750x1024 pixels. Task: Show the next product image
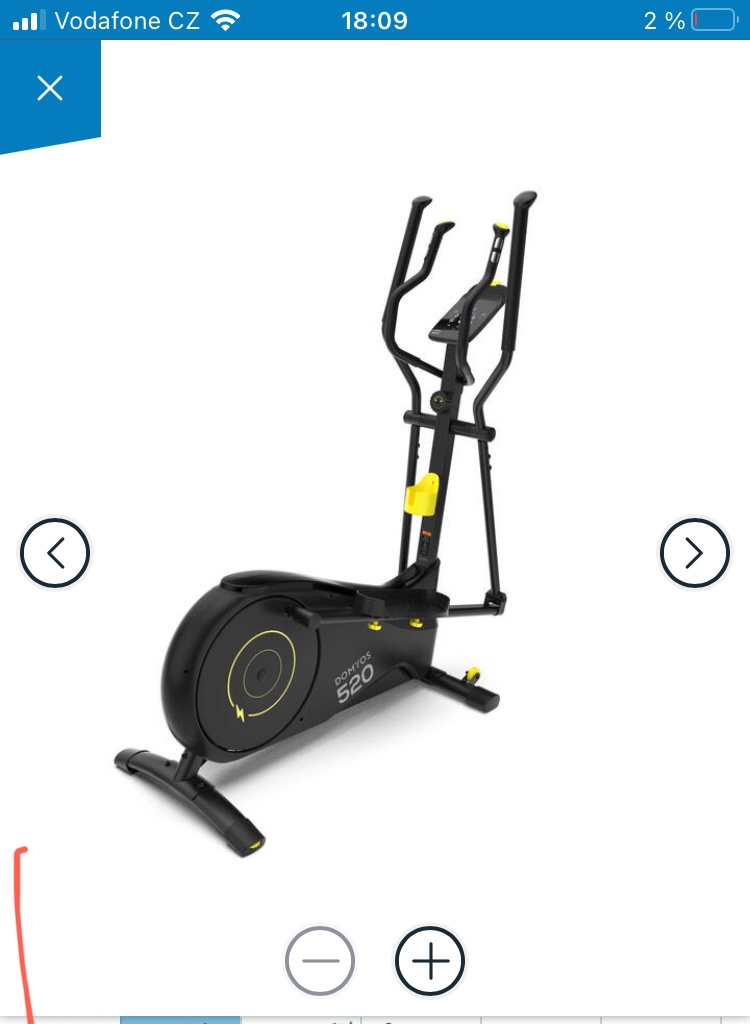[x=695, y=553]
